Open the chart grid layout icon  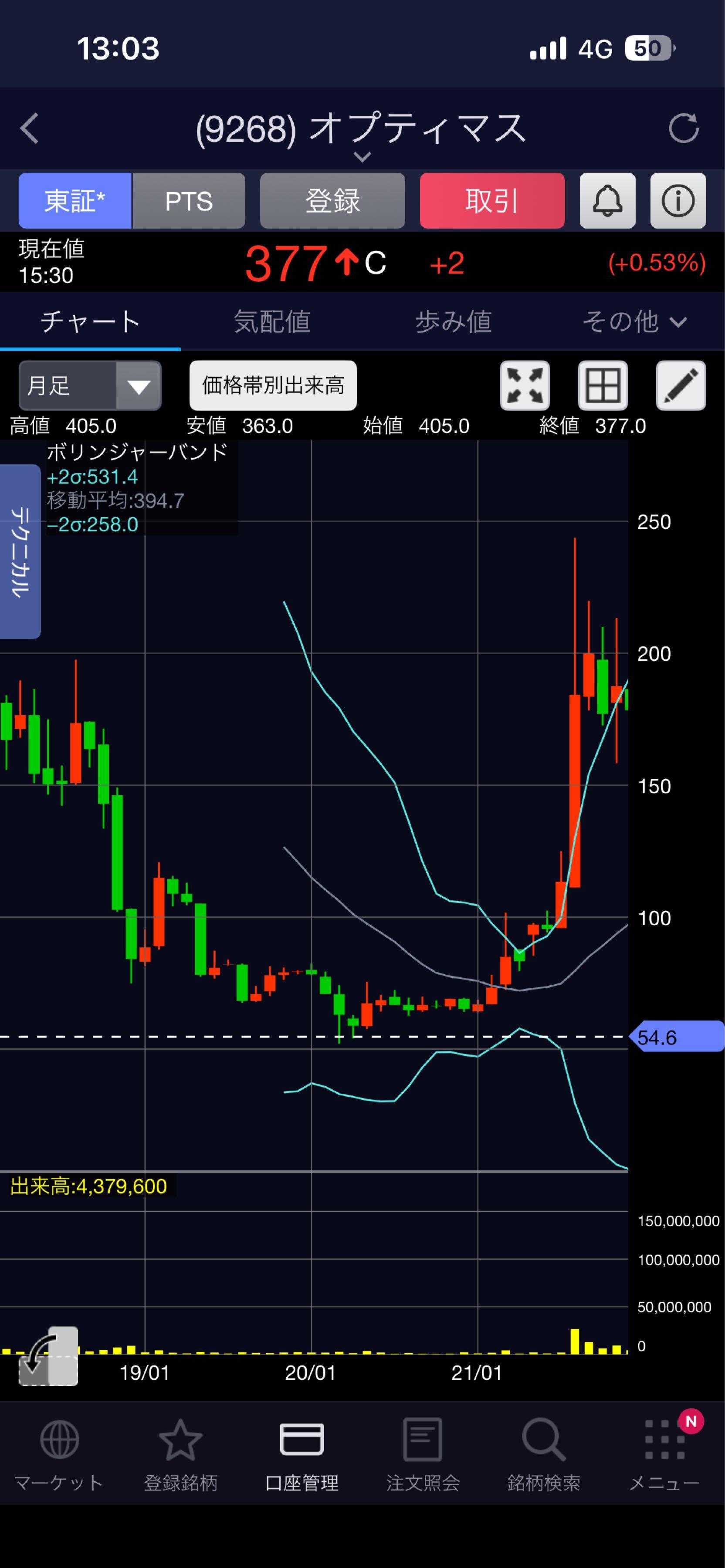click(603, 385)
